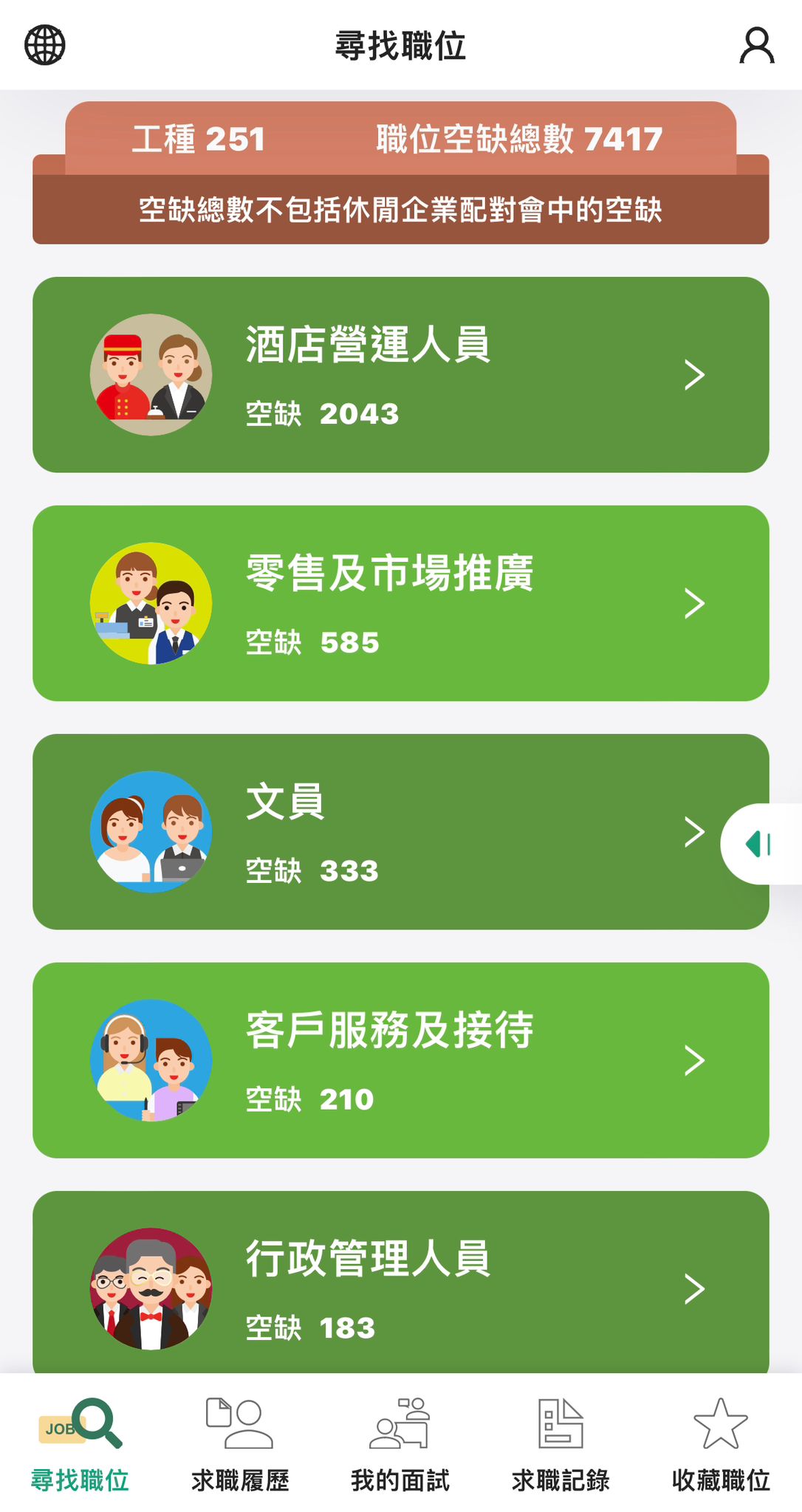Image resolution: width=802 pixels, height=1512 pixels.
Task: View the 收藏職位 tab
Action: tap(721, 1444)
